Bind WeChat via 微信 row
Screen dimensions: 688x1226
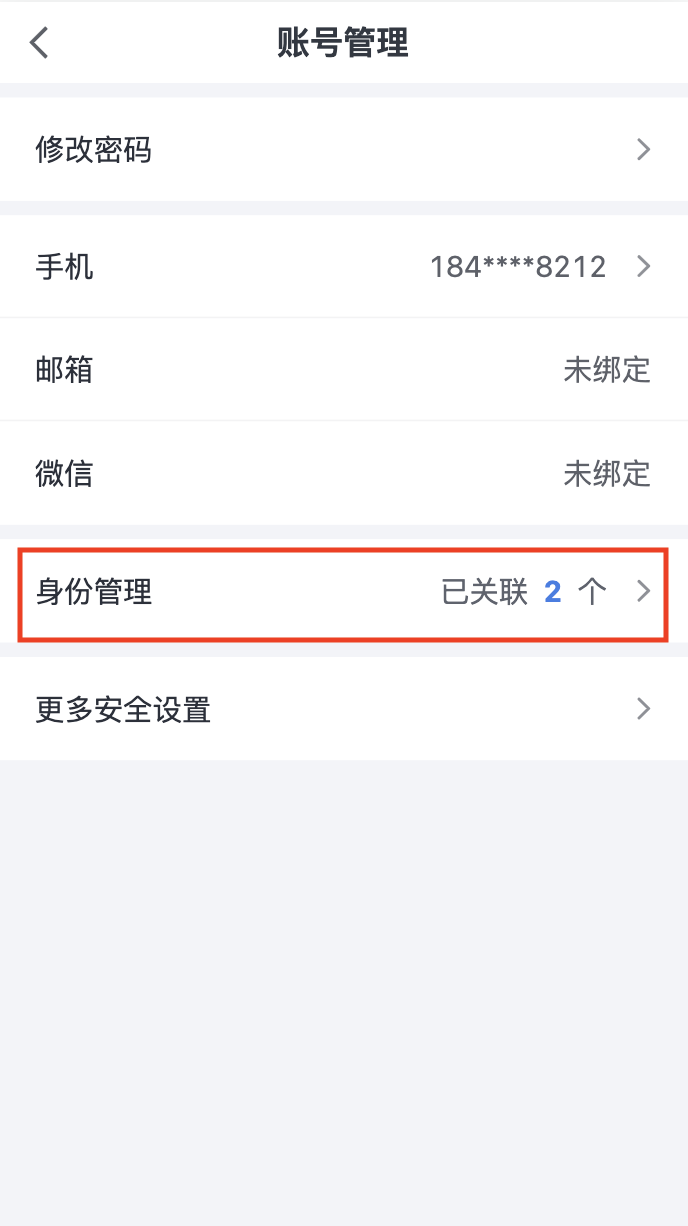[343, 473]
